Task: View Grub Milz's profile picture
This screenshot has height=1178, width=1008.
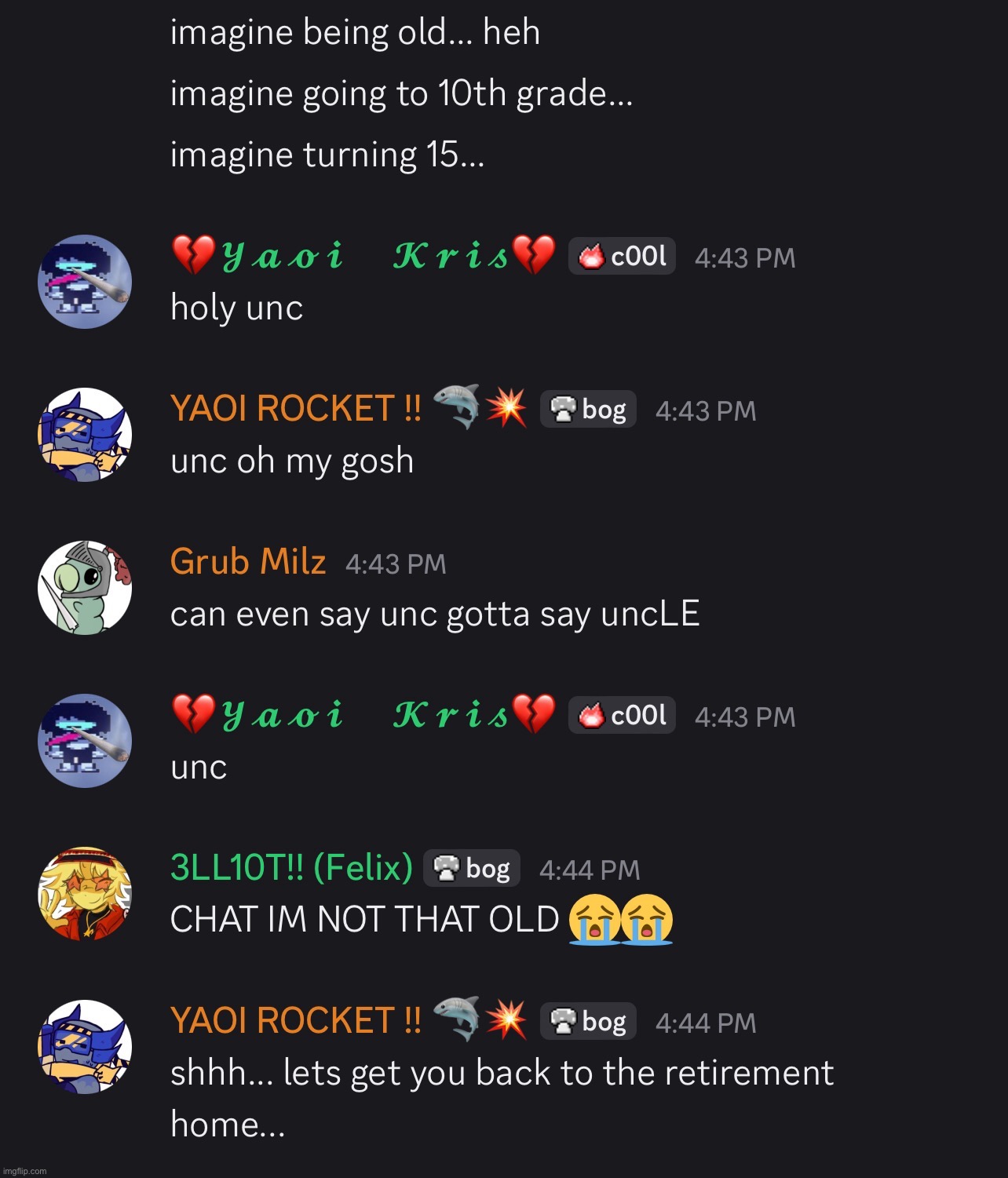Action: 85,587
